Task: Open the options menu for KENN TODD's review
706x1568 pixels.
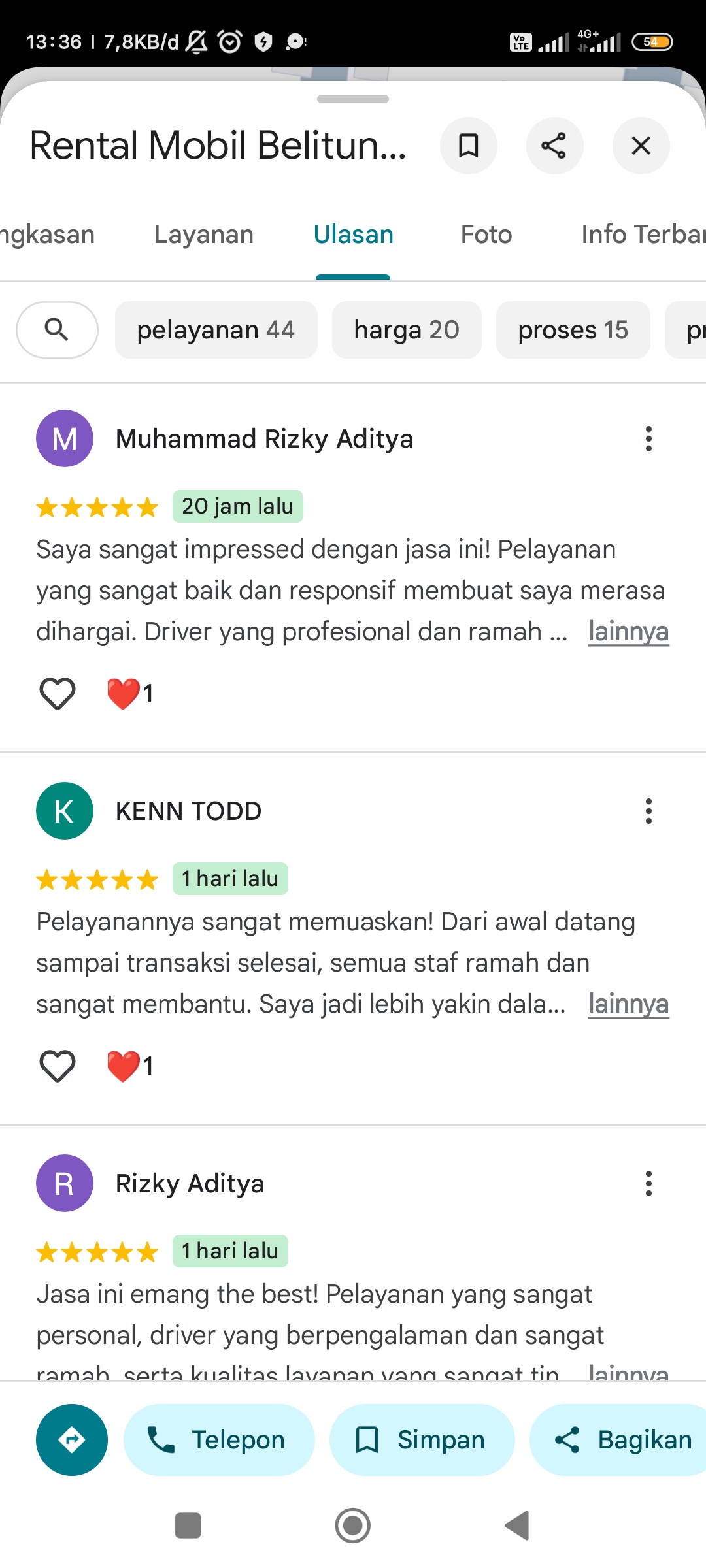Action: click(x=648, y=811)
